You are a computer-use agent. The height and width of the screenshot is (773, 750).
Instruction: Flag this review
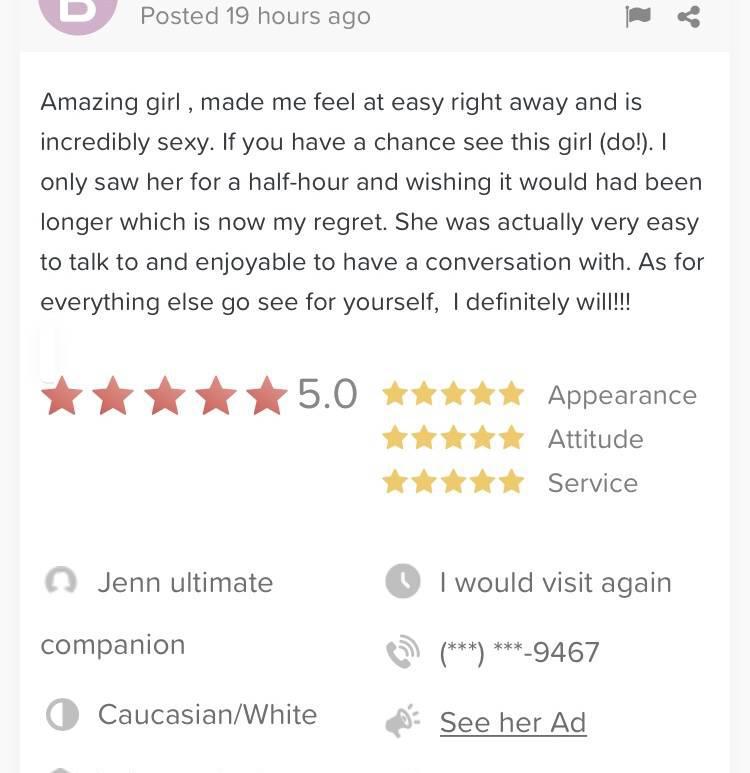point(637,16)
